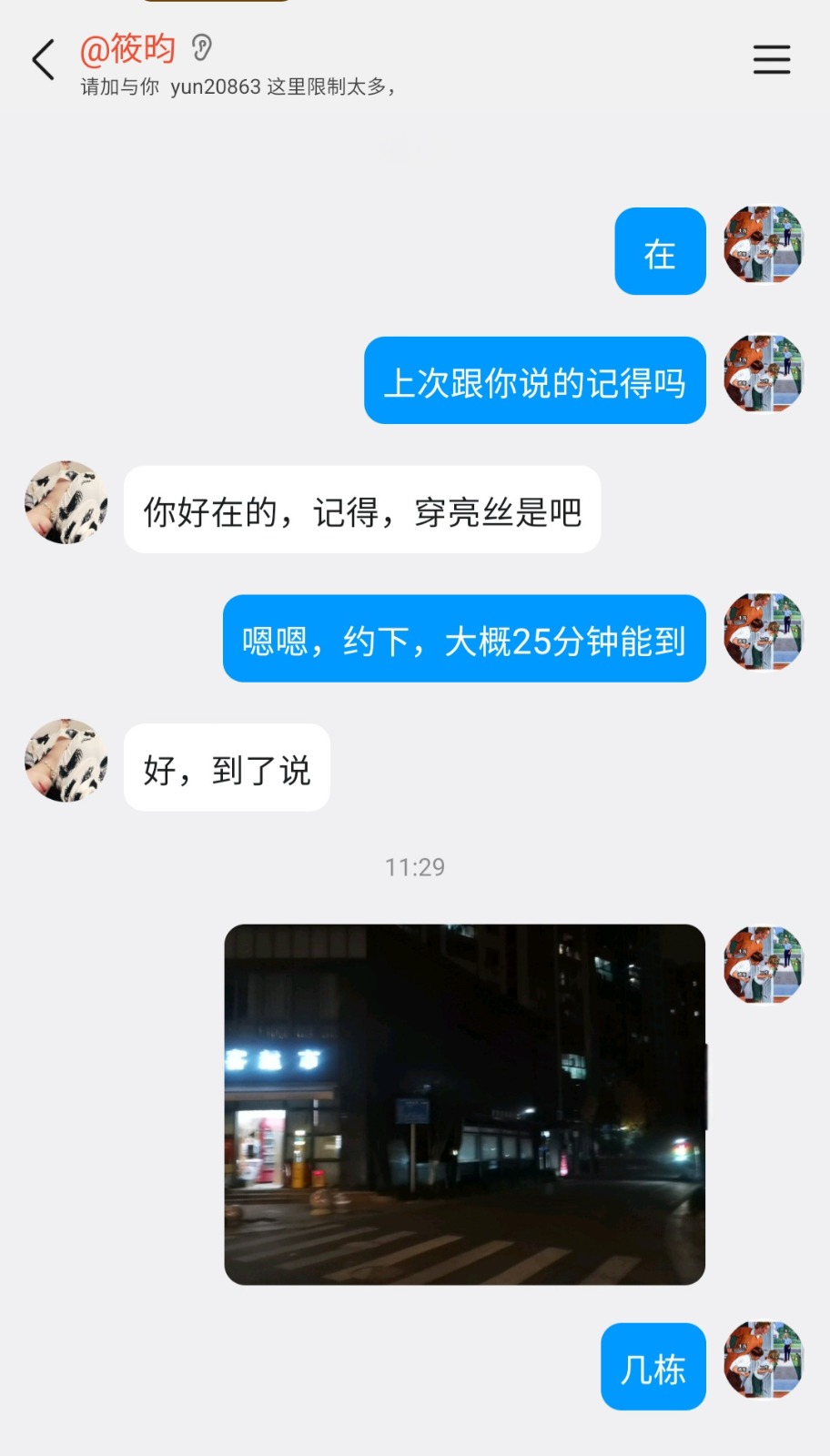Open @筱昀's profile via her top-left avatar
The image size is (830, 1456).
[x=66, y=502]
